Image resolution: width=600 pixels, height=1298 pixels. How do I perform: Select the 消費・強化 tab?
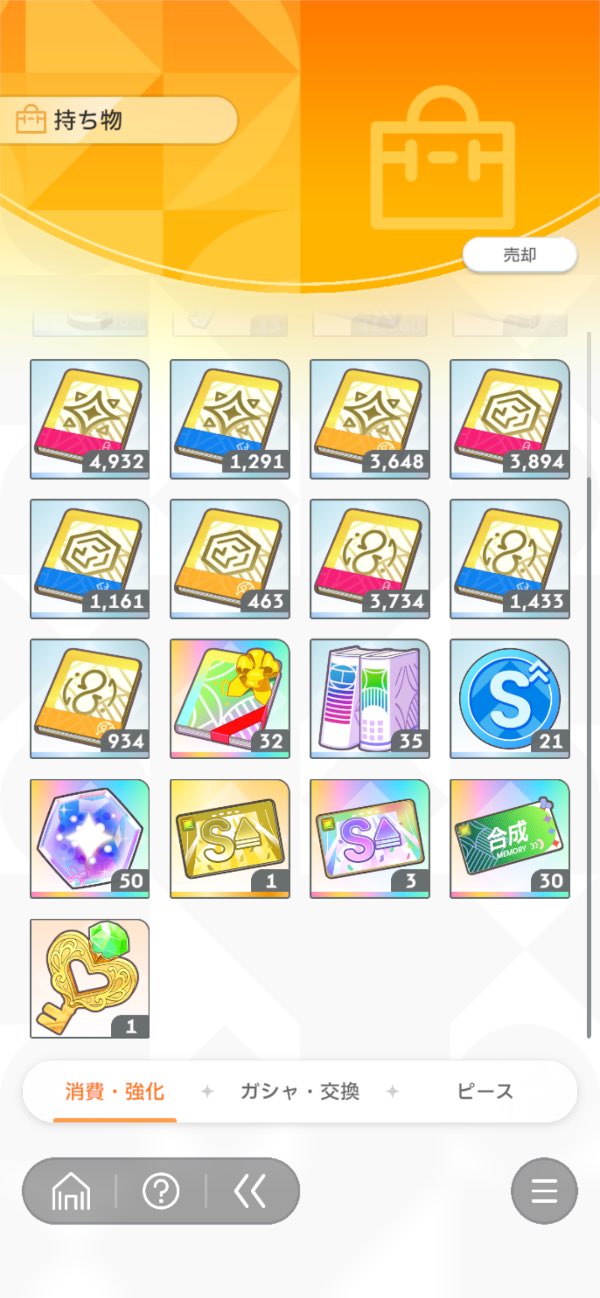click(115, 1091)
